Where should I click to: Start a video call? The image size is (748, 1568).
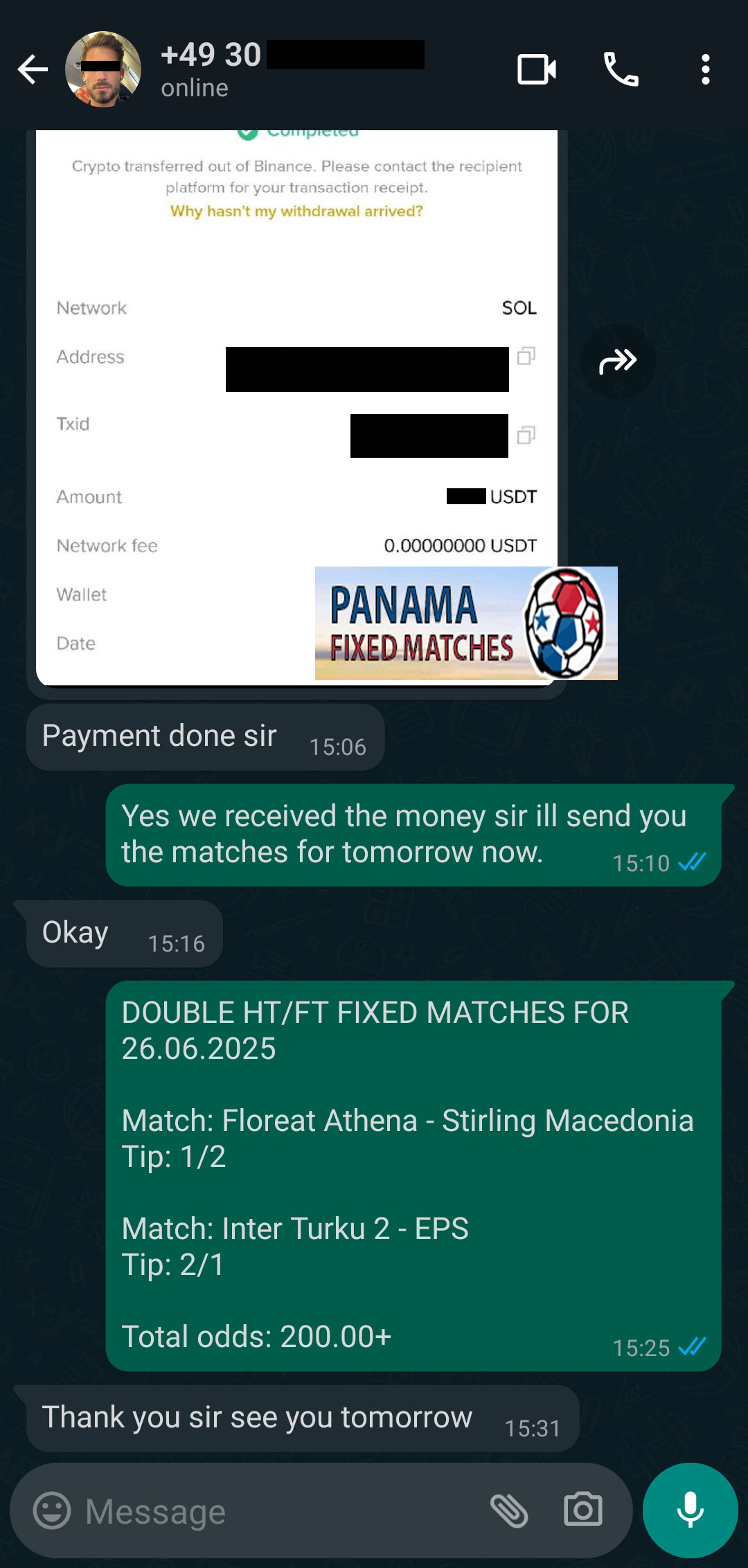point(537,69)
